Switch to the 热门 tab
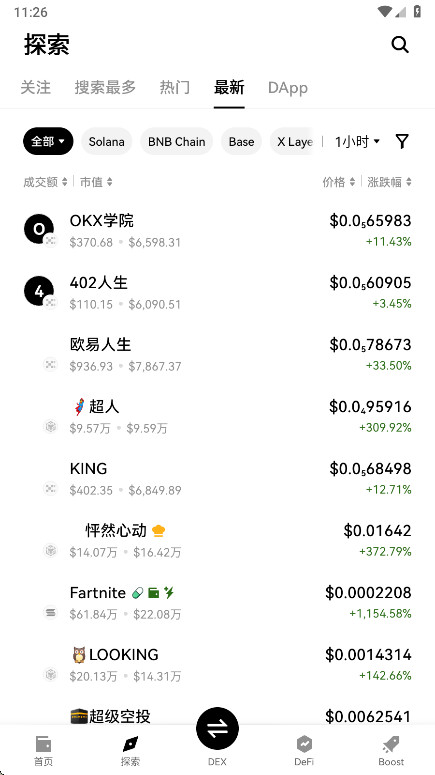The height and width of the screenshot is (775, 435). (175, 87)
